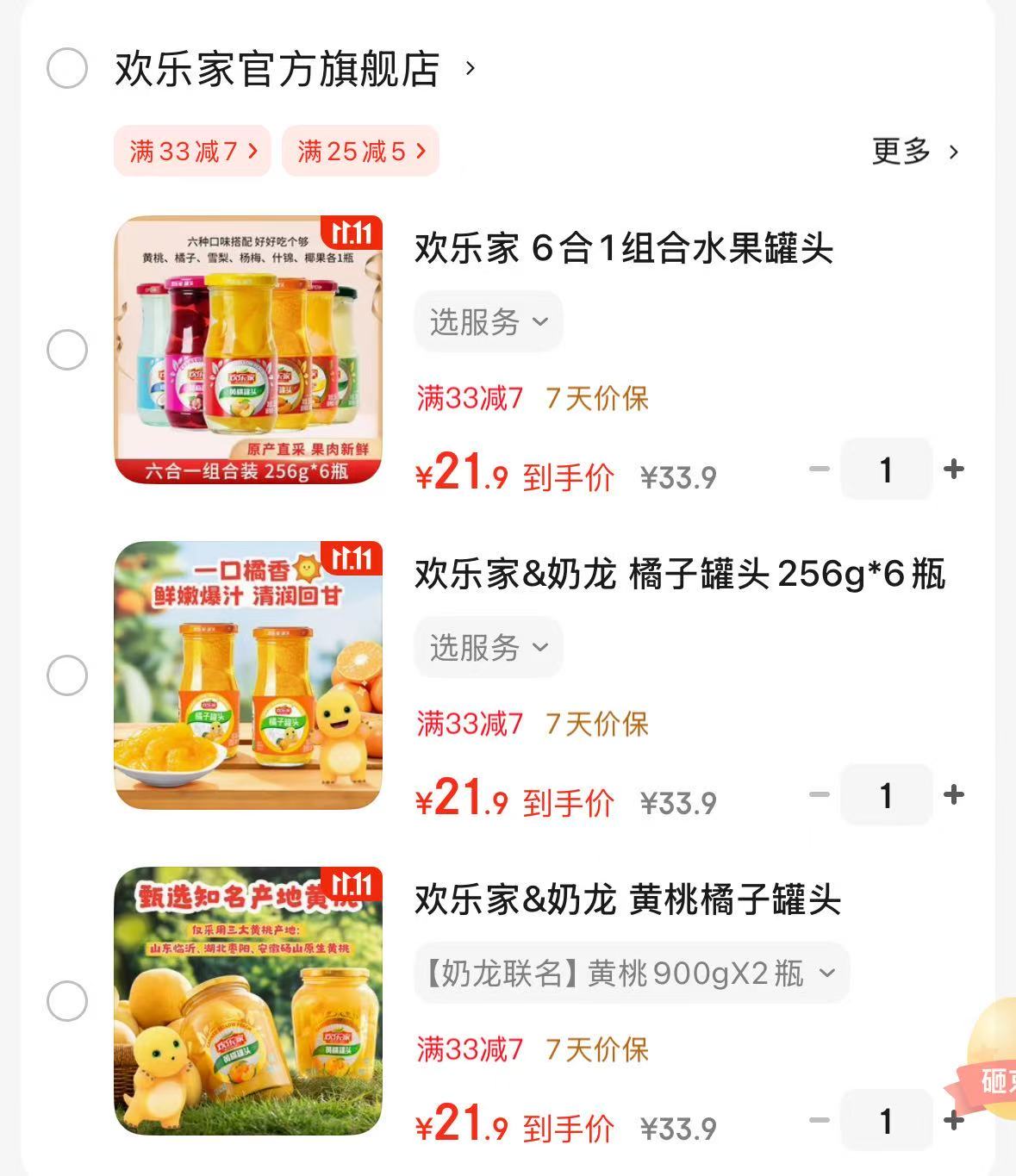The width and height of the screenshot is (1016, 1176).
Task: Select the 6合1组合水果罐头 item checkbox
Action: pos(67,350)
